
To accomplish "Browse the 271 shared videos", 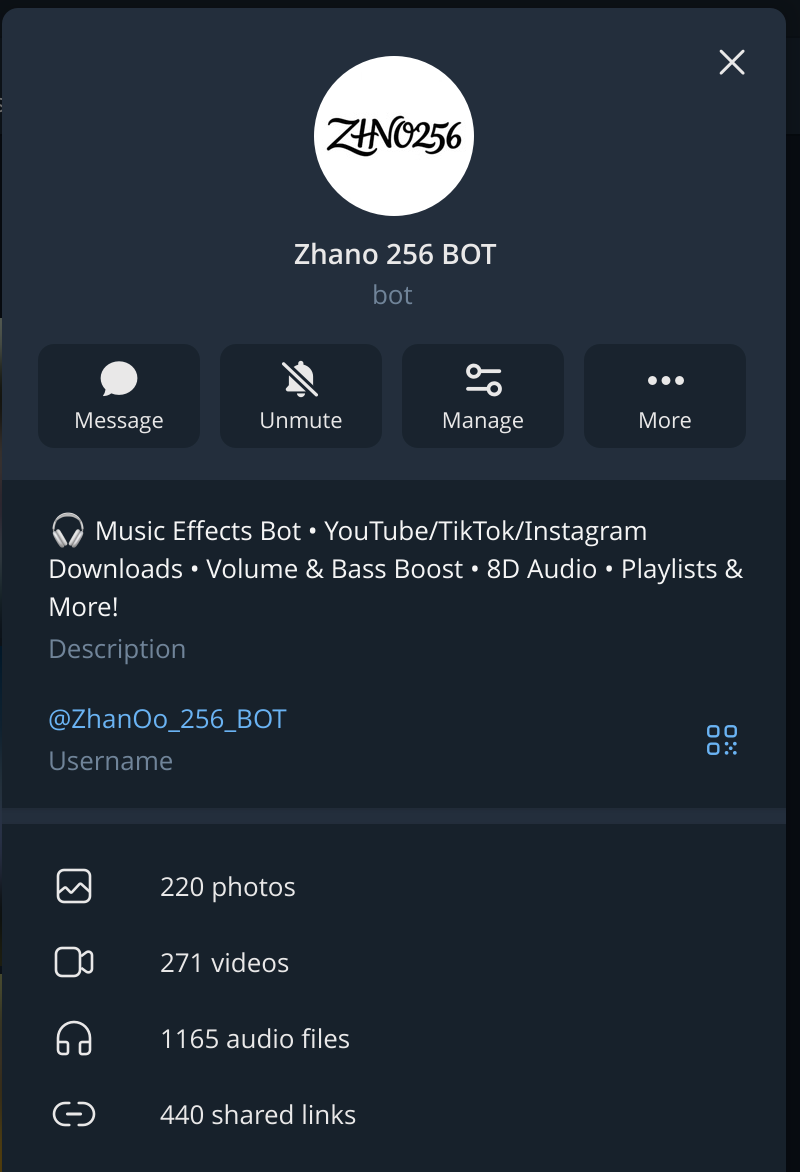I will point(225,962).
